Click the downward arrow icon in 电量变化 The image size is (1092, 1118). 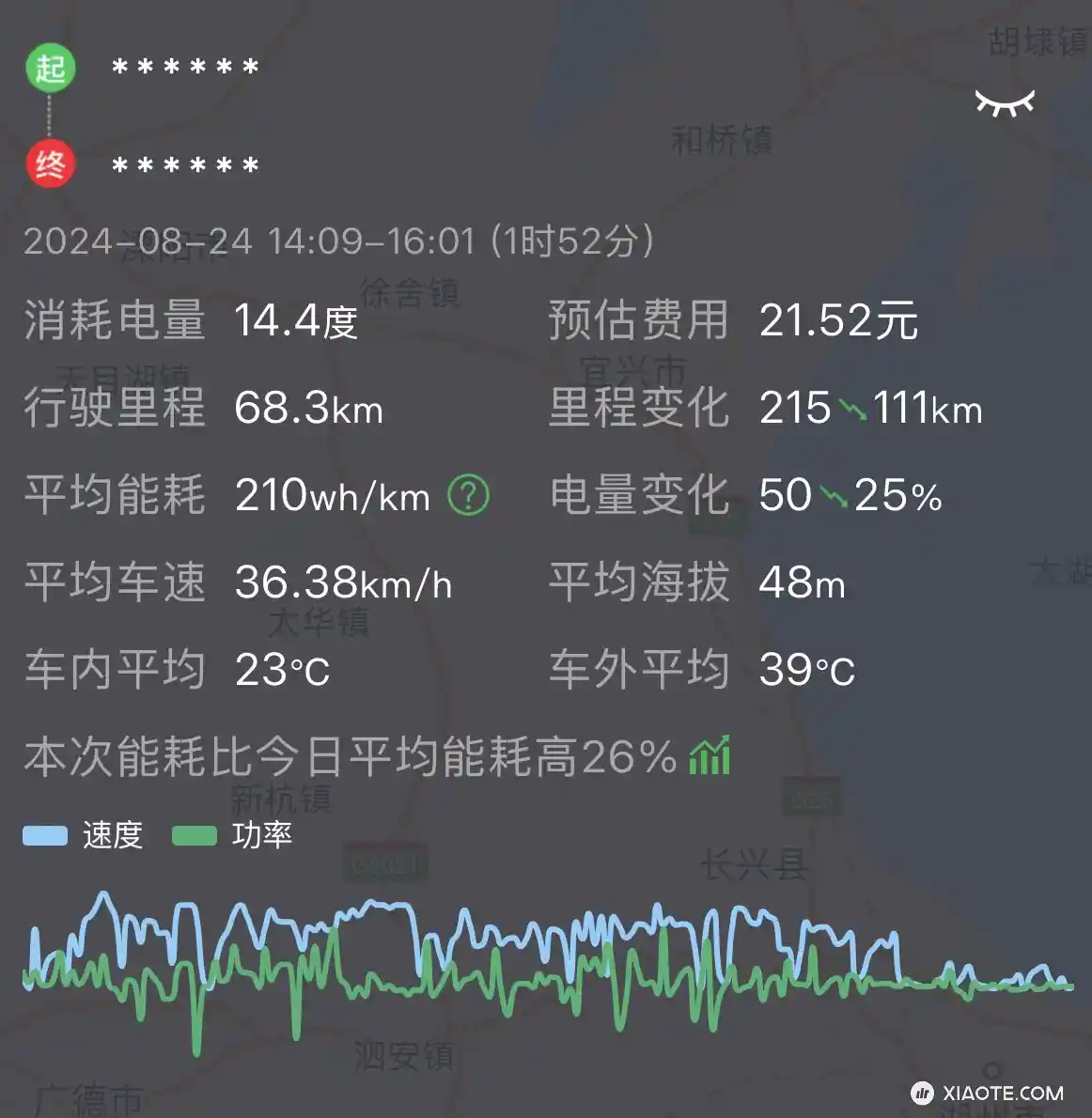pos(835,496)
